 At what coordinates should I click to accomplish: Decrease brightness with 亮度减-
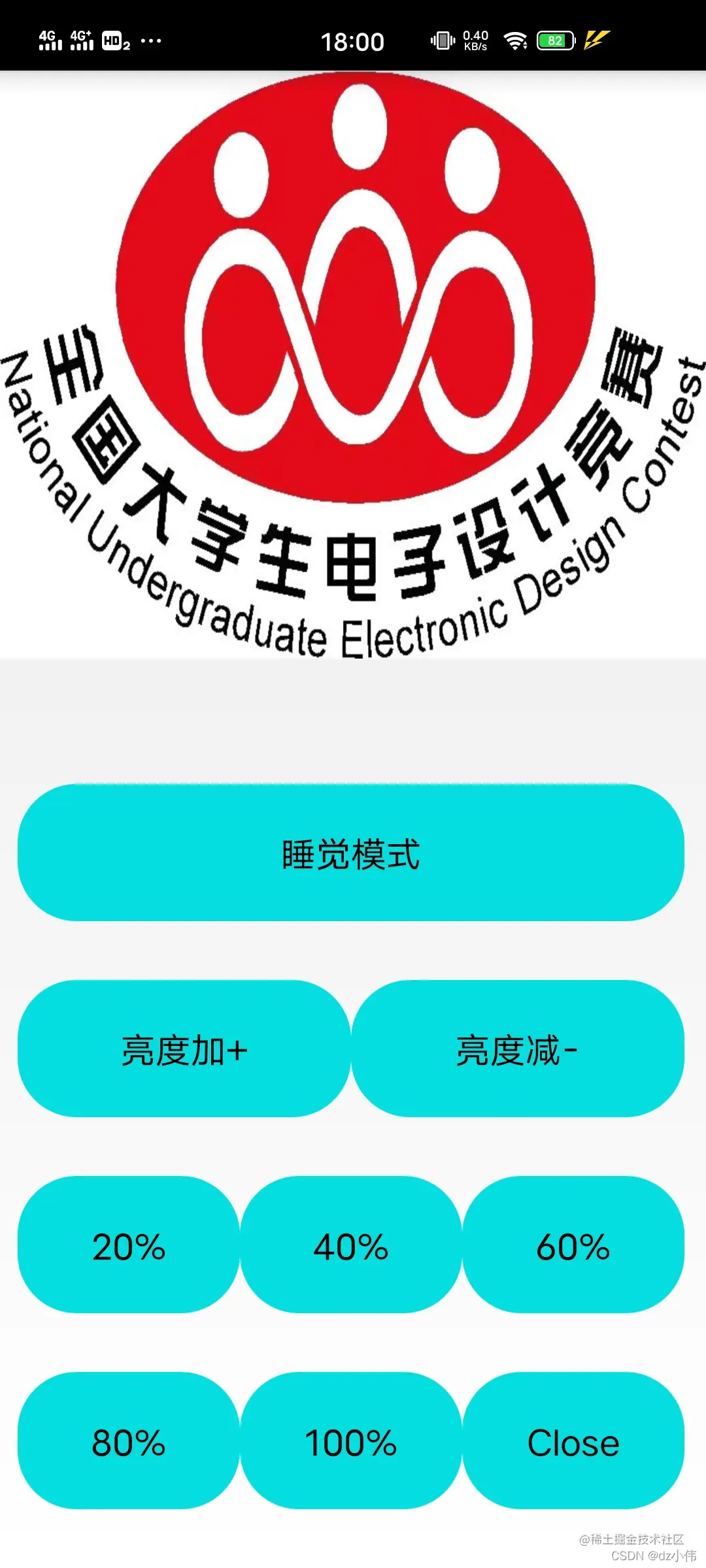pos(518,1049)
